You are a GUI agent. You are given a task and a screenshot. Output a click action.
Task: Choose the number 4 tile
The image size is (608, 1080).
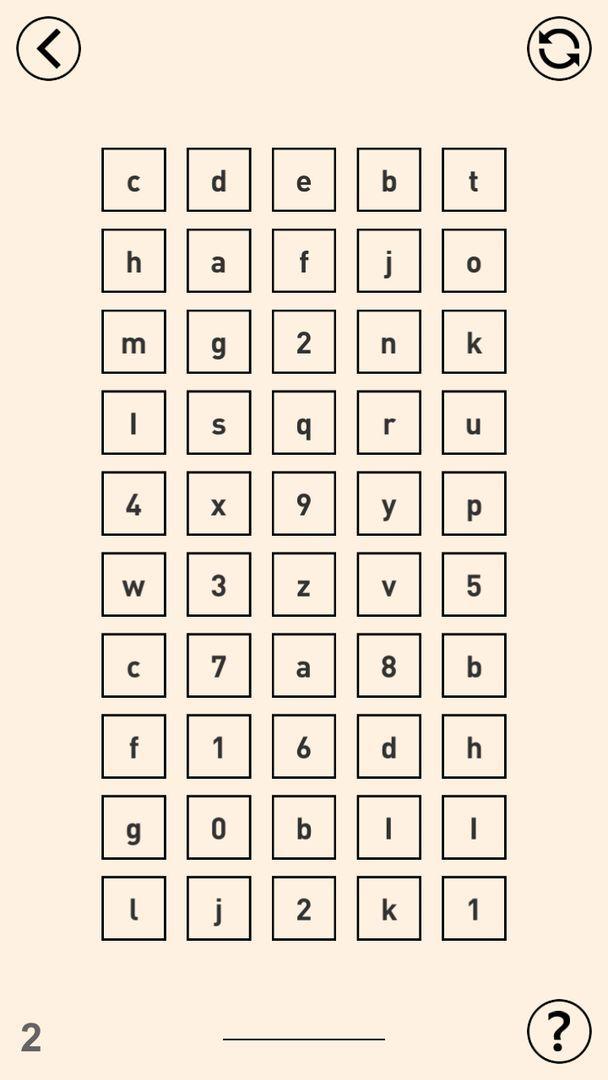pos(134,503)
